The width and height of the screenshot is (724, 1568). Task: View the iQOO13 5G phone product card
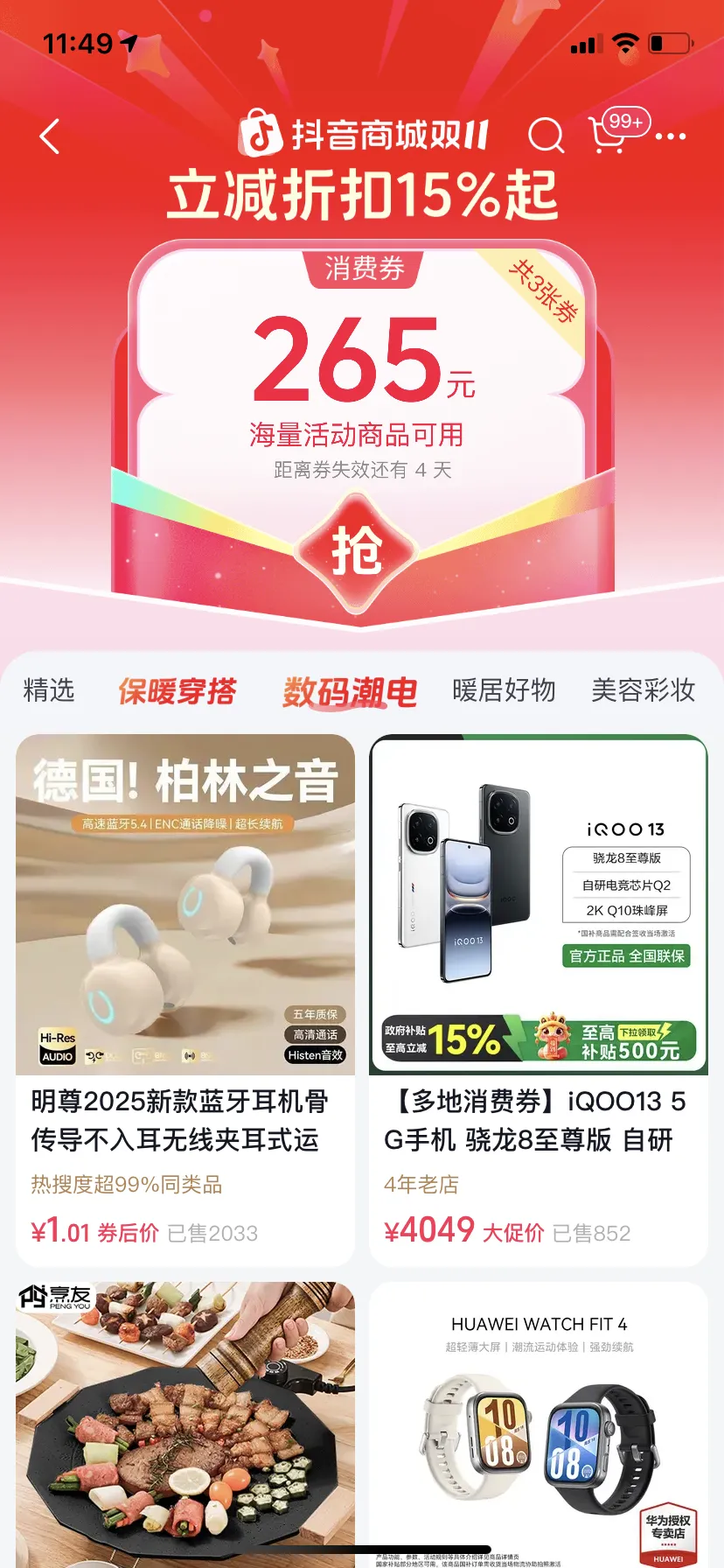click(x=539, y=999)
